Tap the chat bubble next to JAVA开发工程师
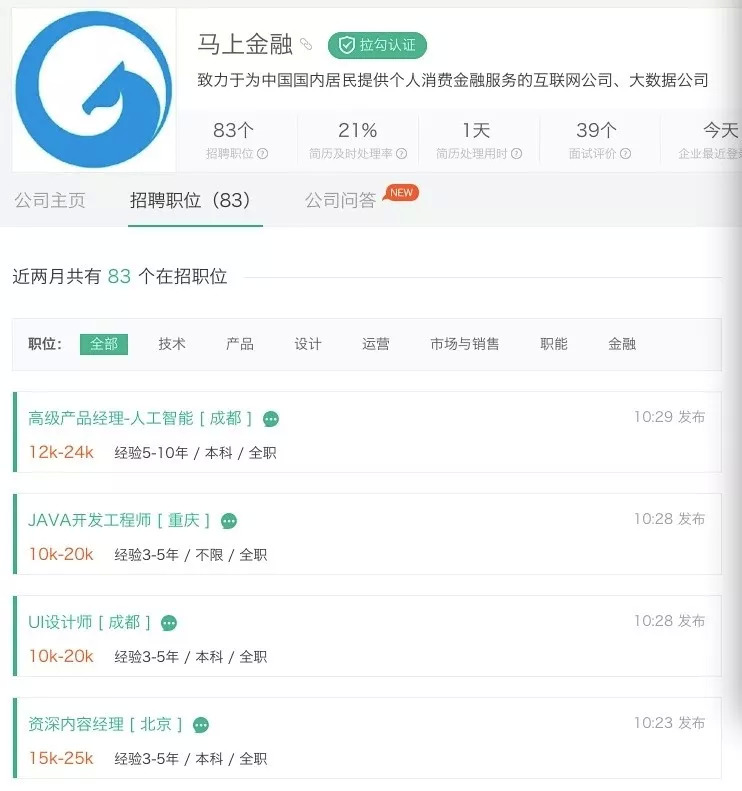Screen dimensions: 742x791 [229, 521]
